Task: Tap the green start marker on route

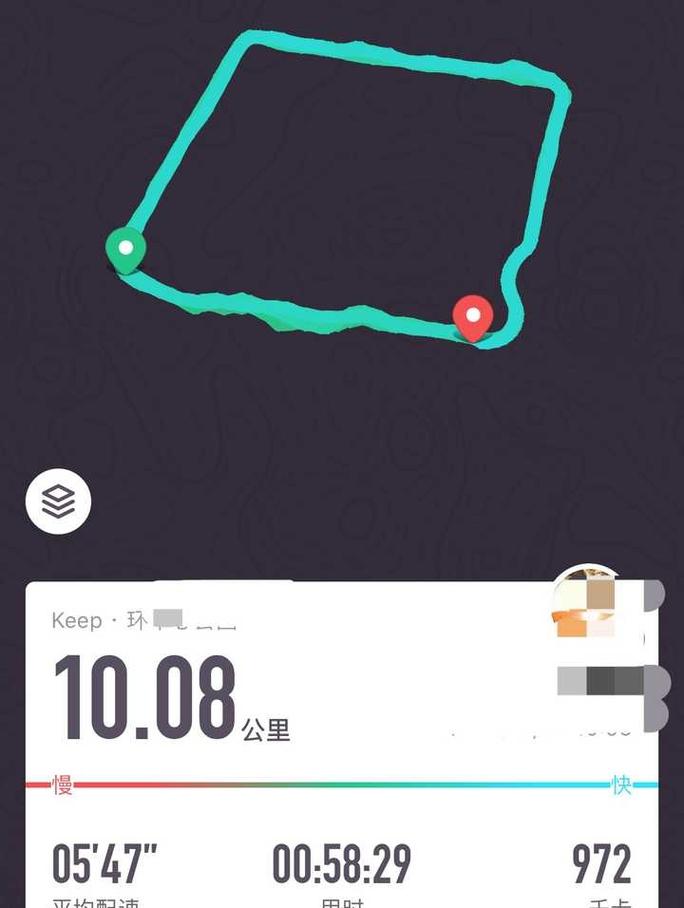Action: (x=125, y=249)
